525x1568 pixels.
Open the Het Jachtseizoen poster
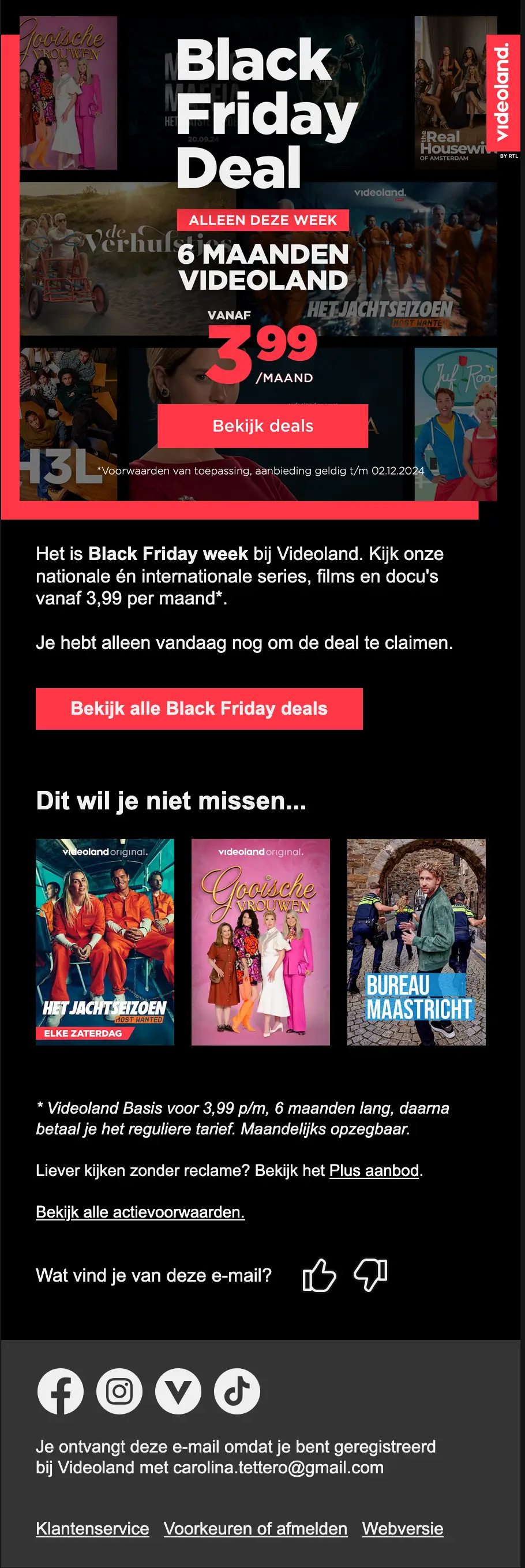[104, 942]
